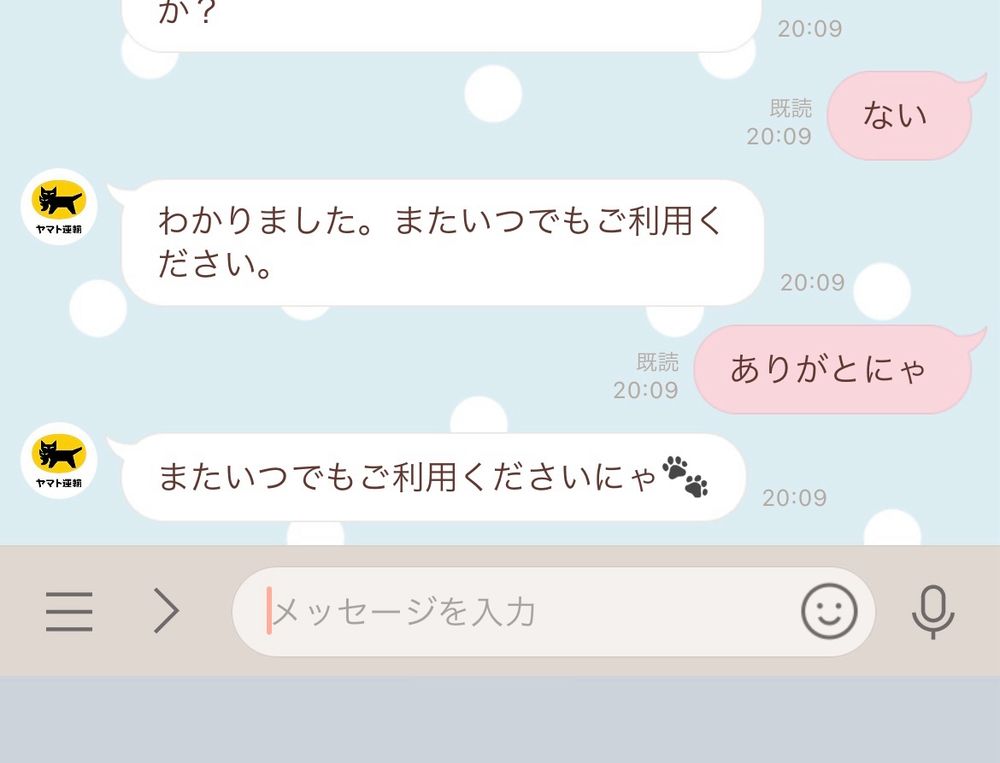
Task: Open the ヤマト運輸 avatar beside わかりました message
Action: 59,206
